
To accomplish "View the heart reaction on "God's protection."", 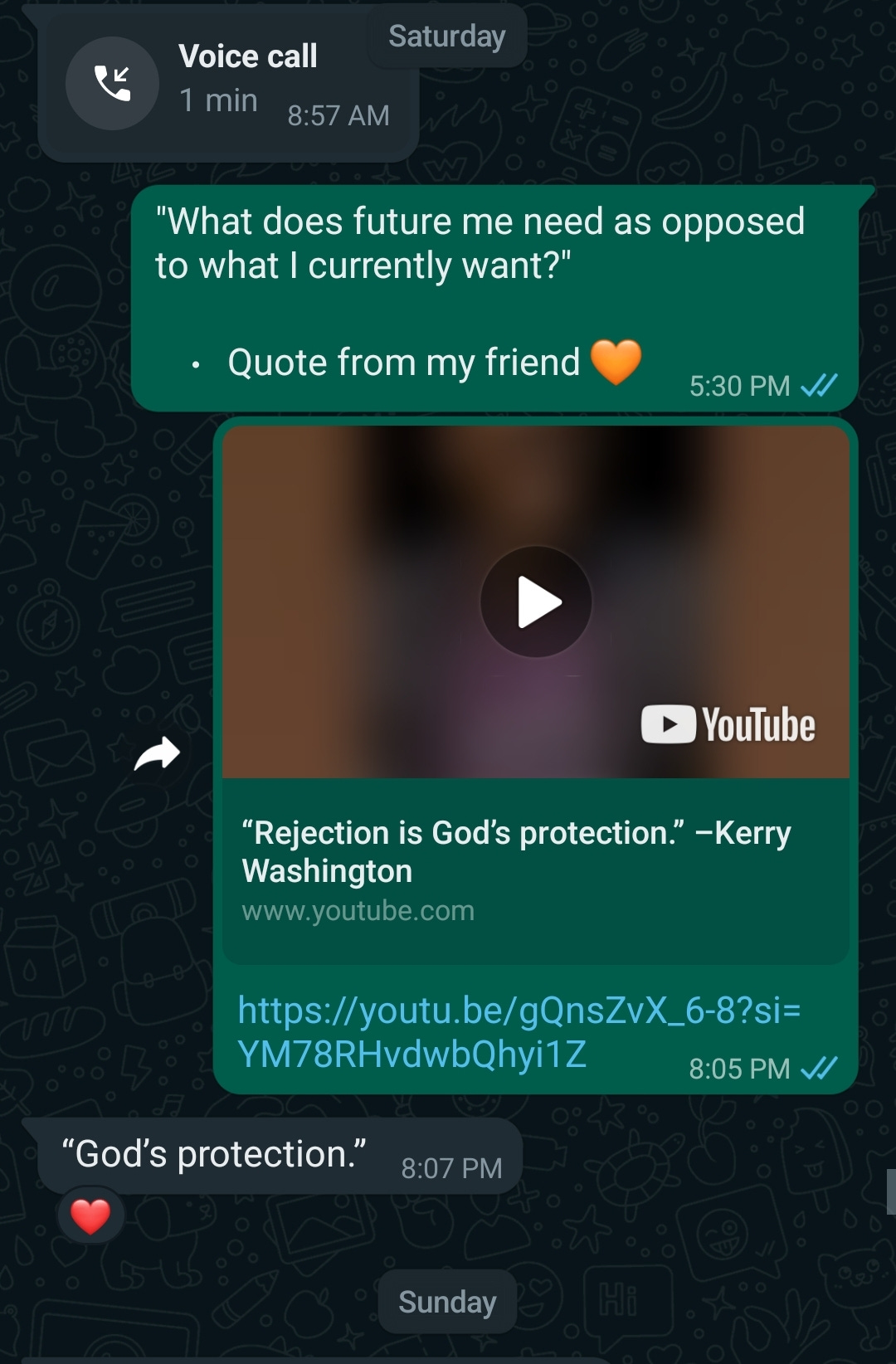I will point(90,1216).
